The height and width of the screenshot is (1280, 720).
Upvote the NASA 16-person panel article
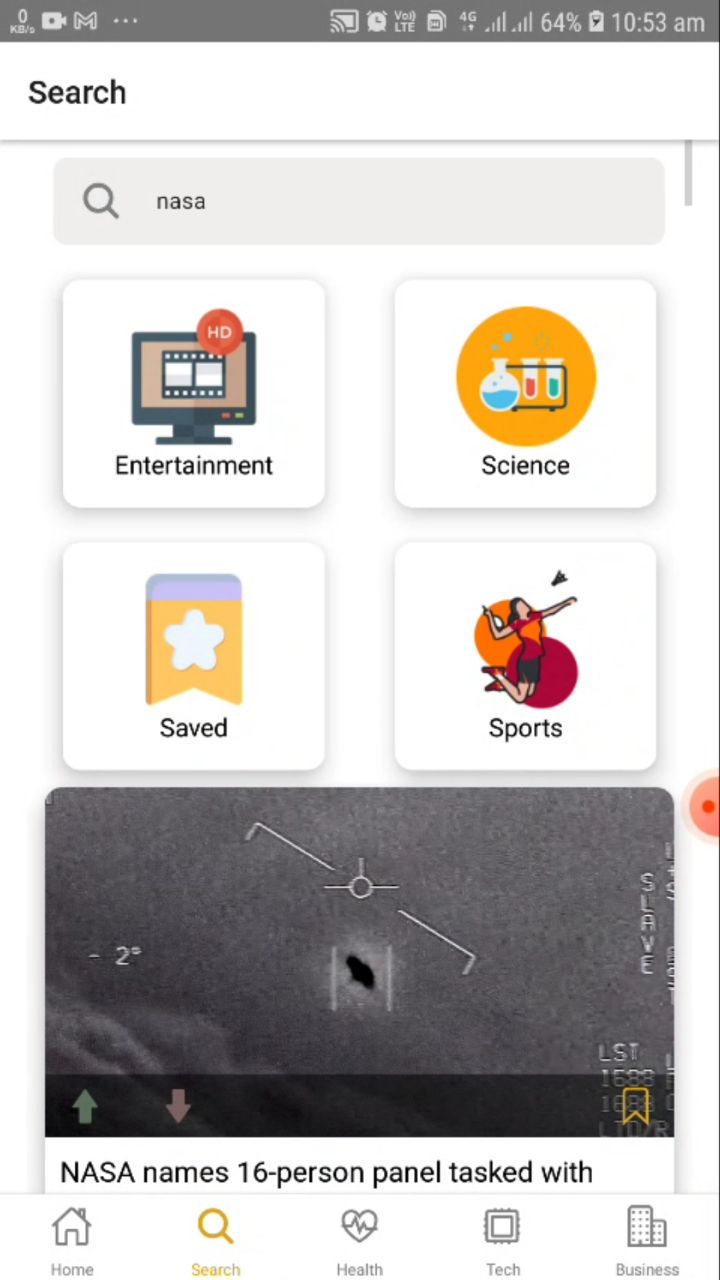click(x=85, y=1106)
